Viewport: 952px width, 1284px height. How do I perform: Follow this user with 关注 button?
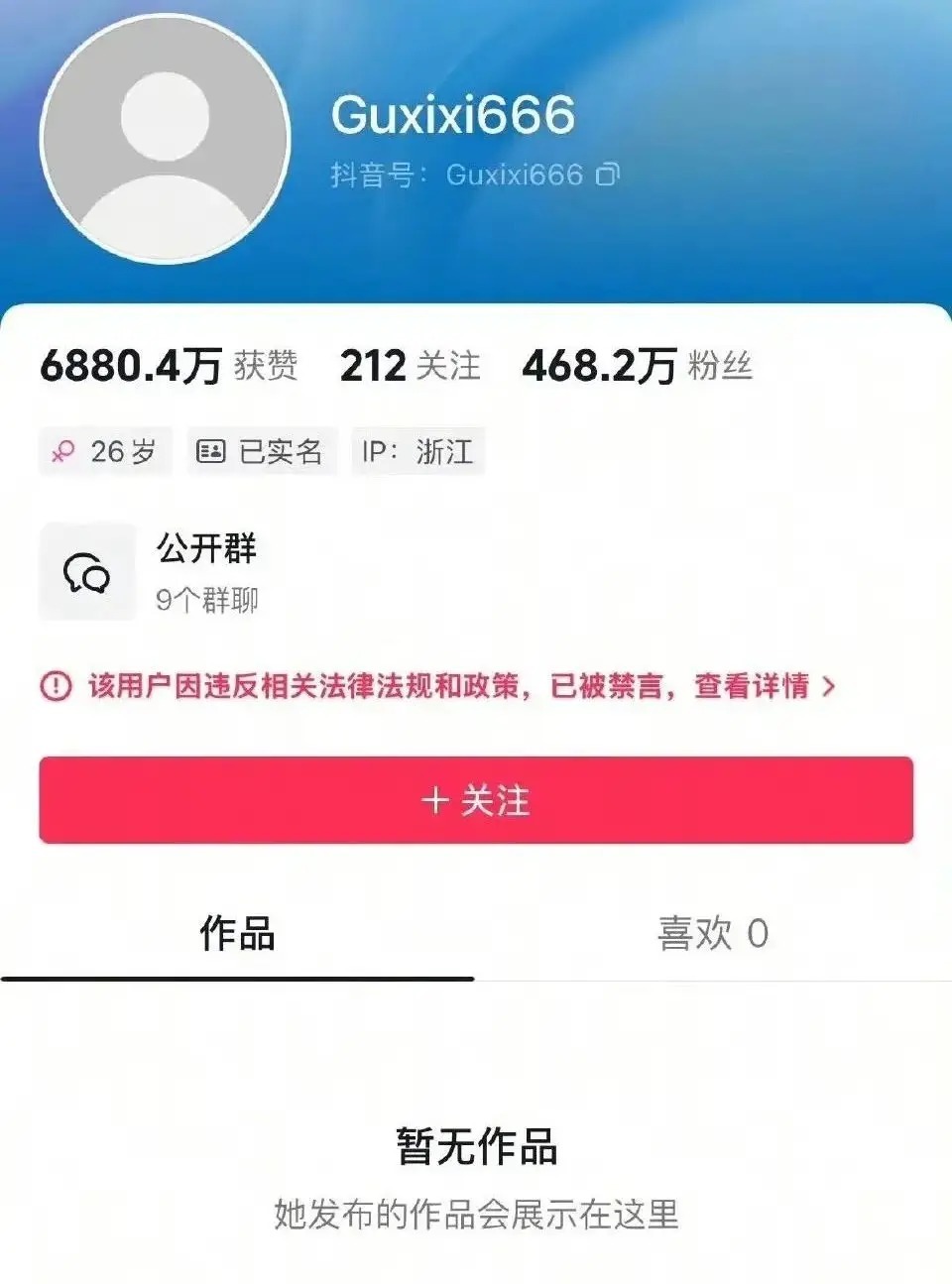point(476,800)
